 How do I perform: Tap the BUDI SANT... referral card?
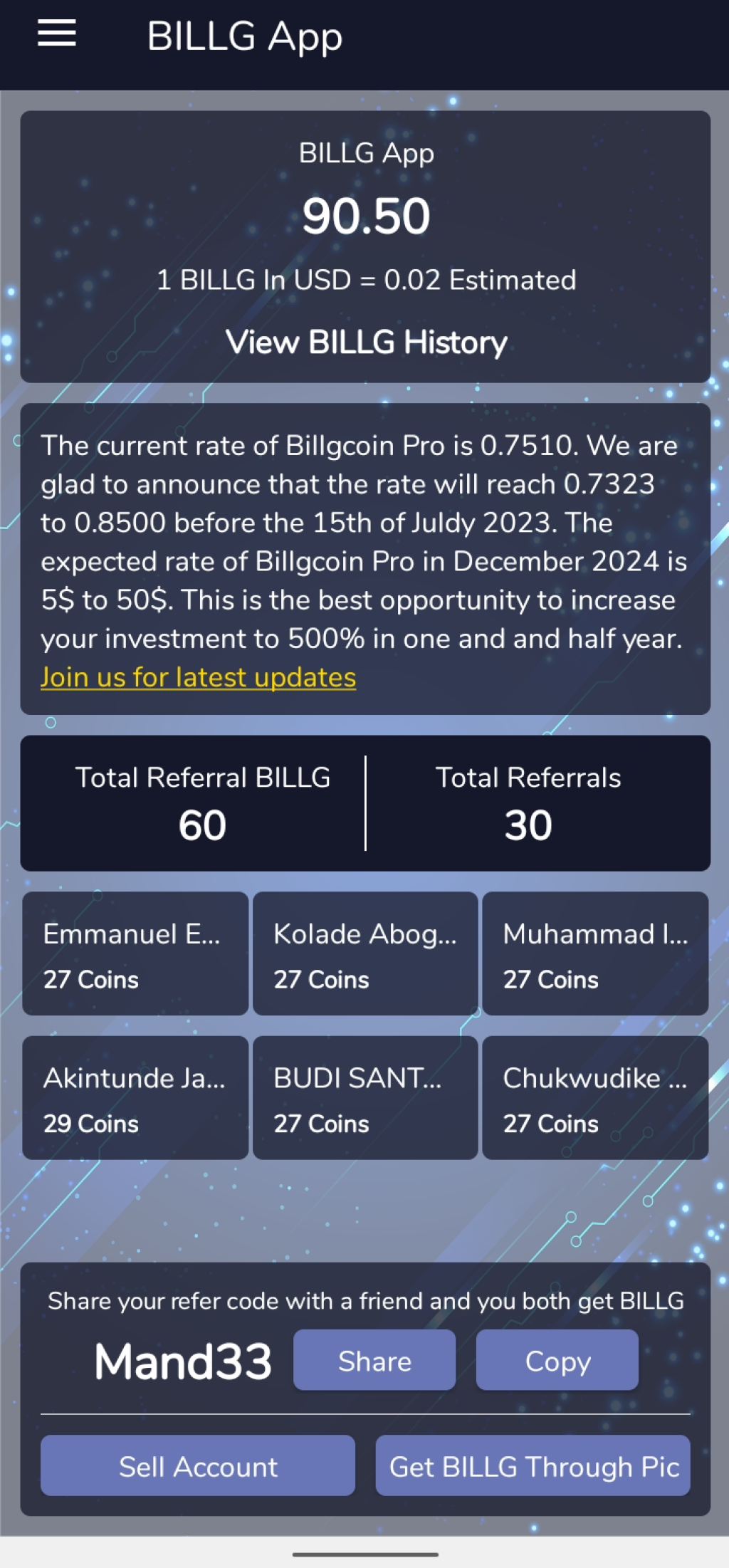pyautogui.click(x=365, y=1097)
